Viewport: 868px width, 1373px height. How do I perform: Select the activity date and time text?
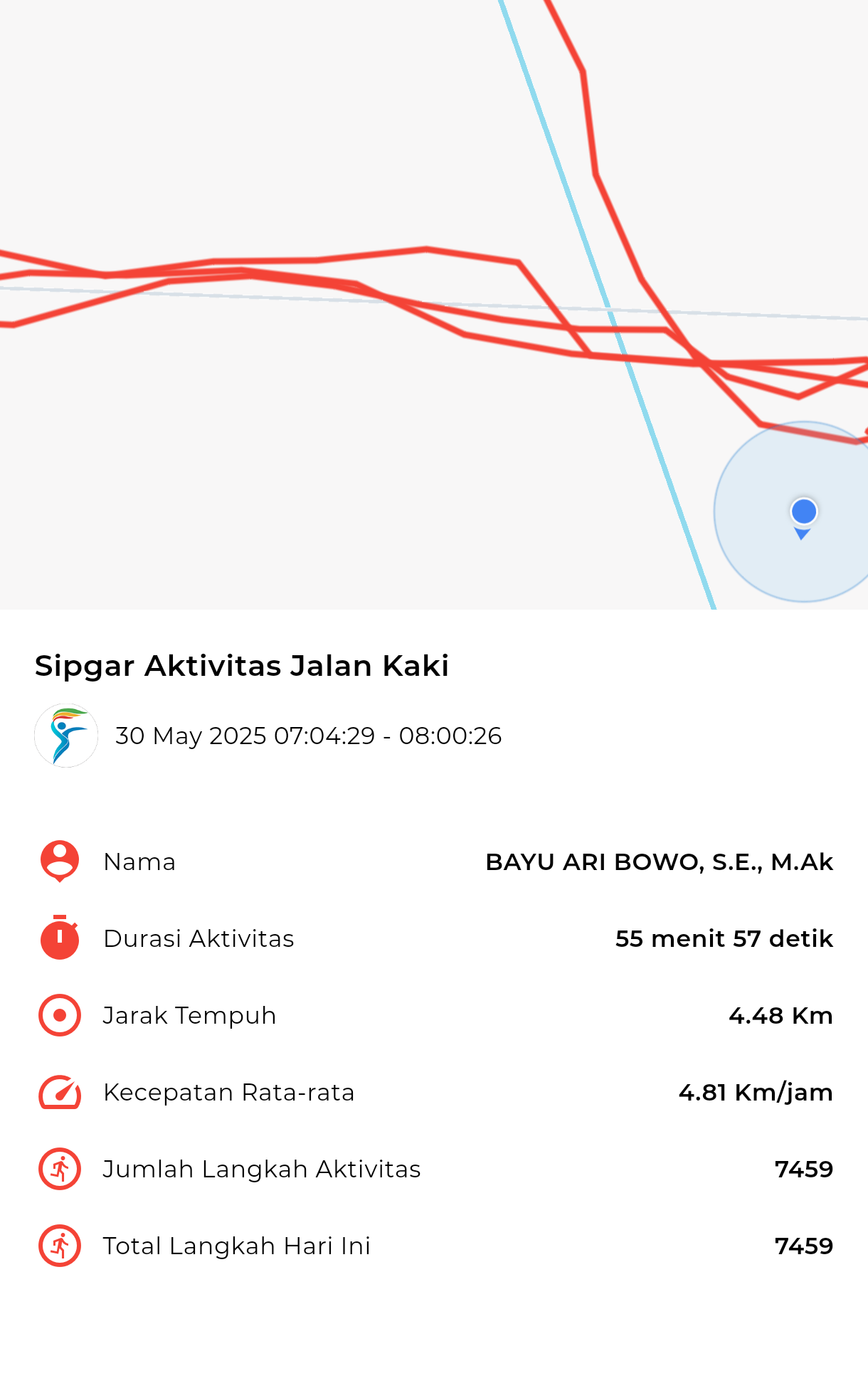tap(309, 736)
